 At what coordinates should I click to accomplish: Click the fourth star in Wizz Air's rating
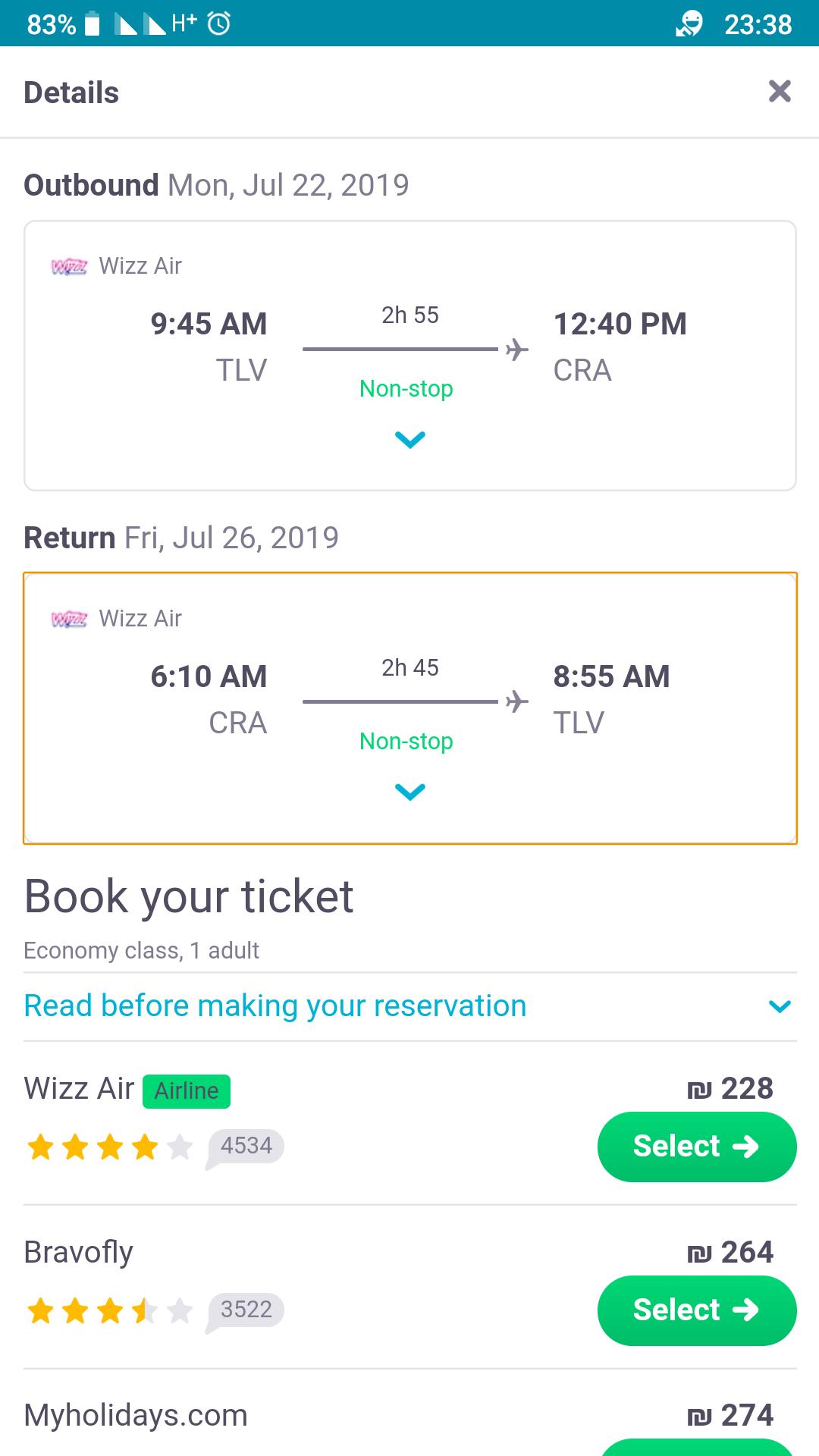point(143,1147)
